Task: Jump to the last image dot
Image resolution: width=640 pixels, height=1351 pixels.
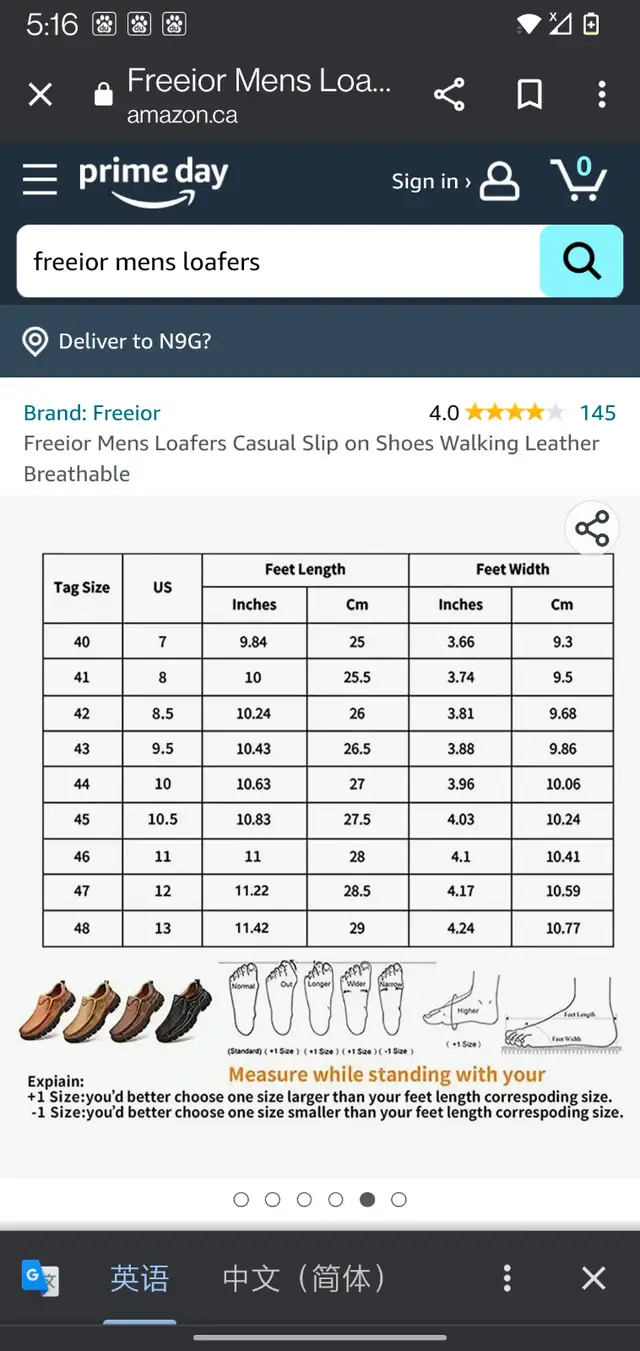Action: click(x=399, y=1199)
